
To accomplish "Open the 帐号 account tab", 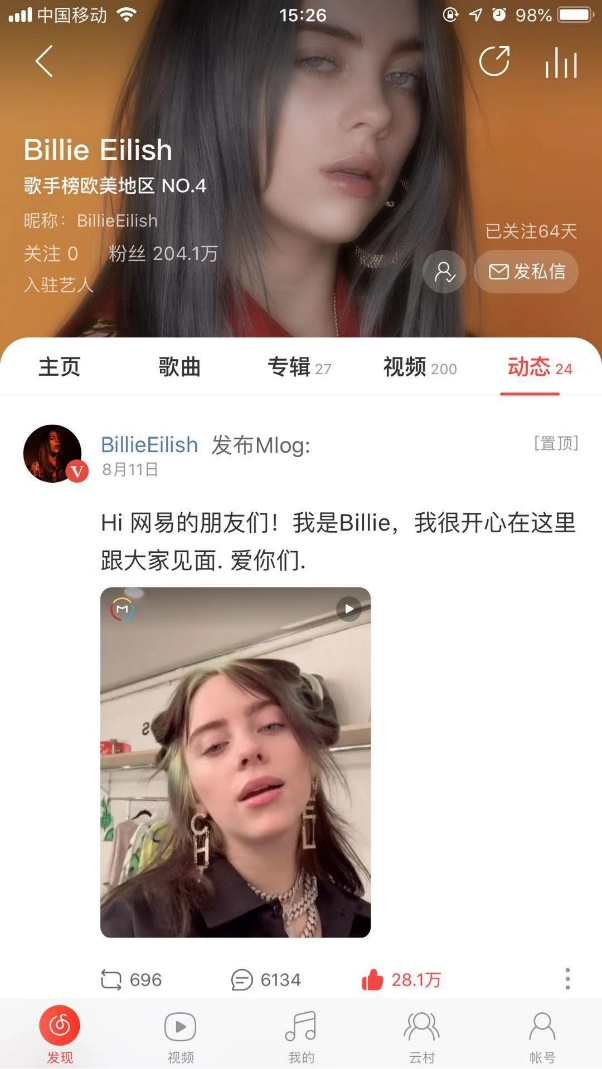I will tap(542, 1036).
